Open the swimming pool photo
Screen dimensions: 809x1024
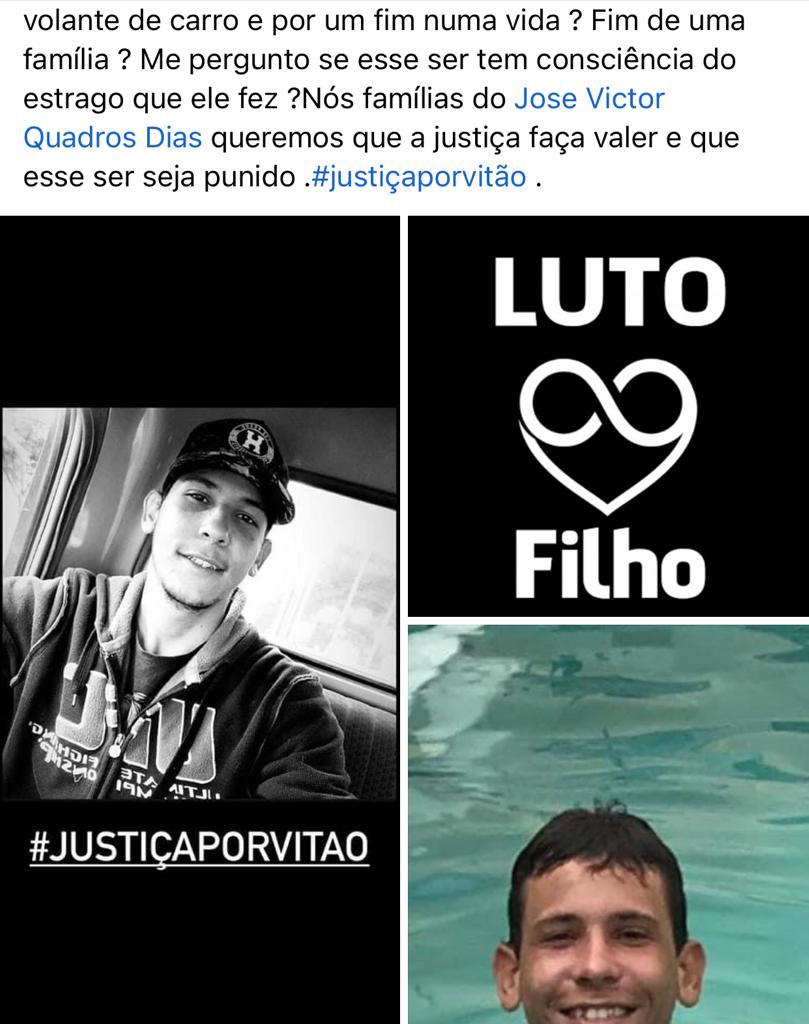(608, 822)
